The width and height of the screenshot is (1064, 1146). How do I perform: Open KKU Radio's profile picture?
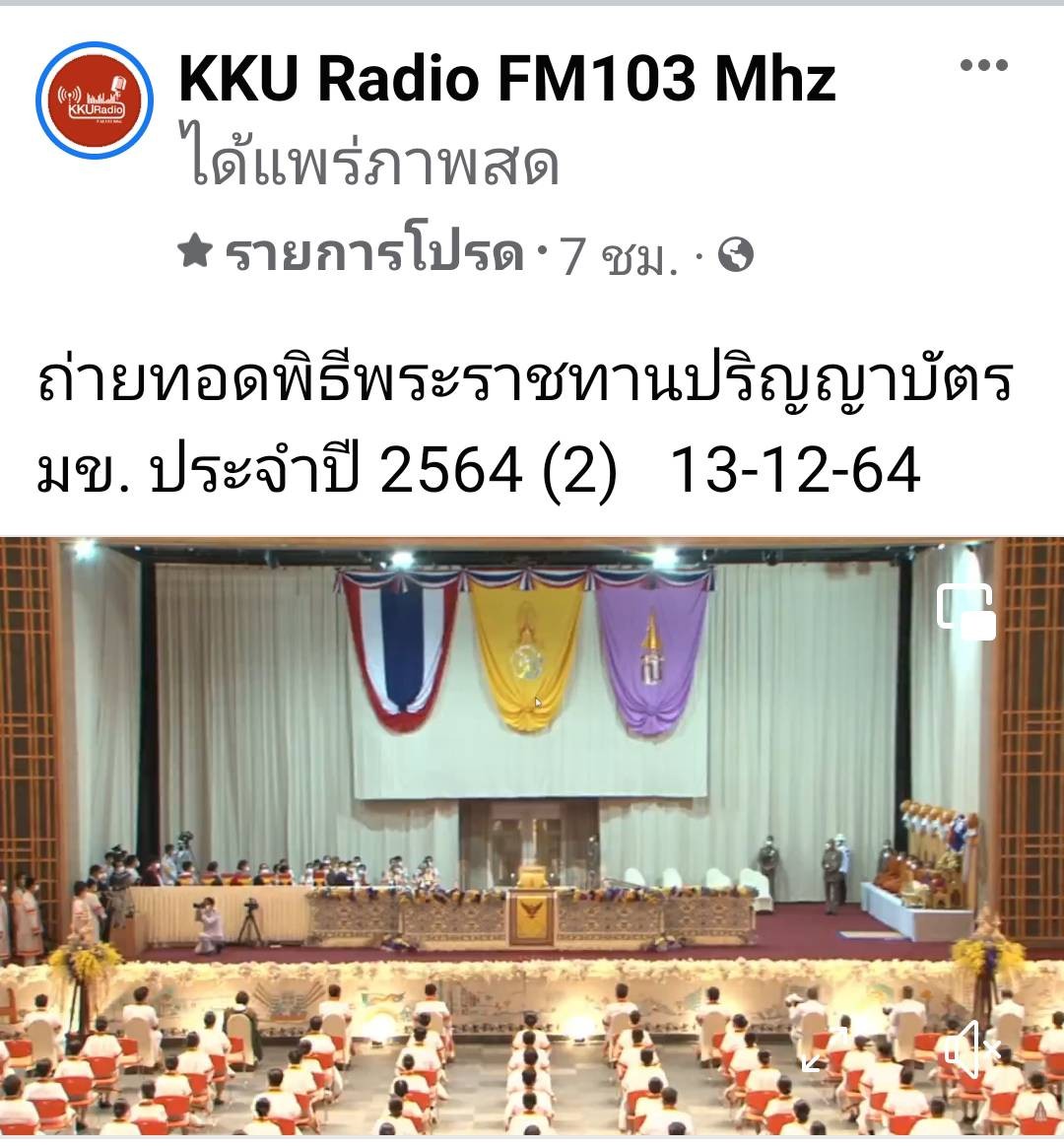tap(95, 100)
